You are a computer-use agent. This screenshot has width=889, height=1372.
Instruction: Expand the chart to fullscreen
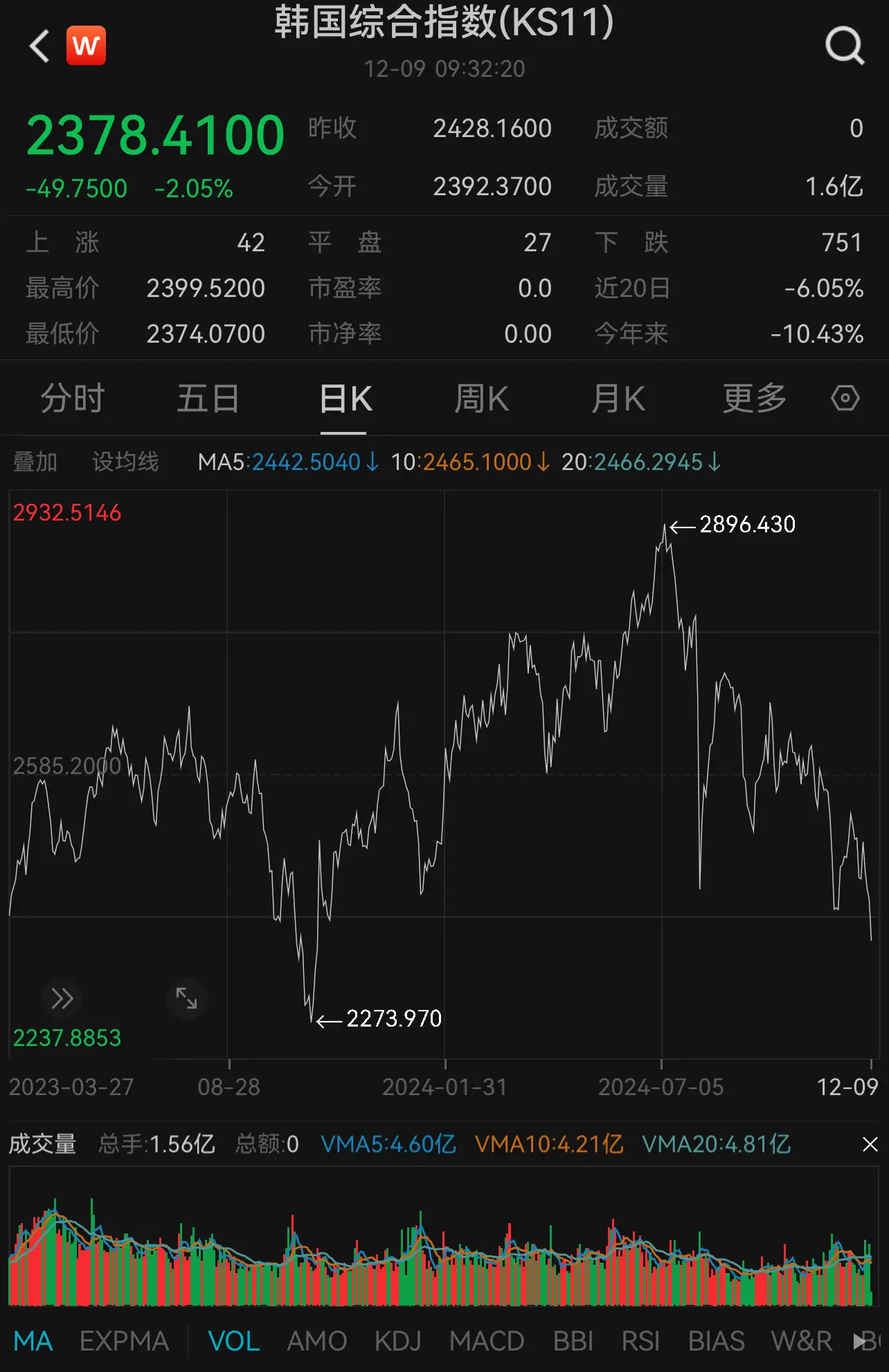click(x=186, y=998)
